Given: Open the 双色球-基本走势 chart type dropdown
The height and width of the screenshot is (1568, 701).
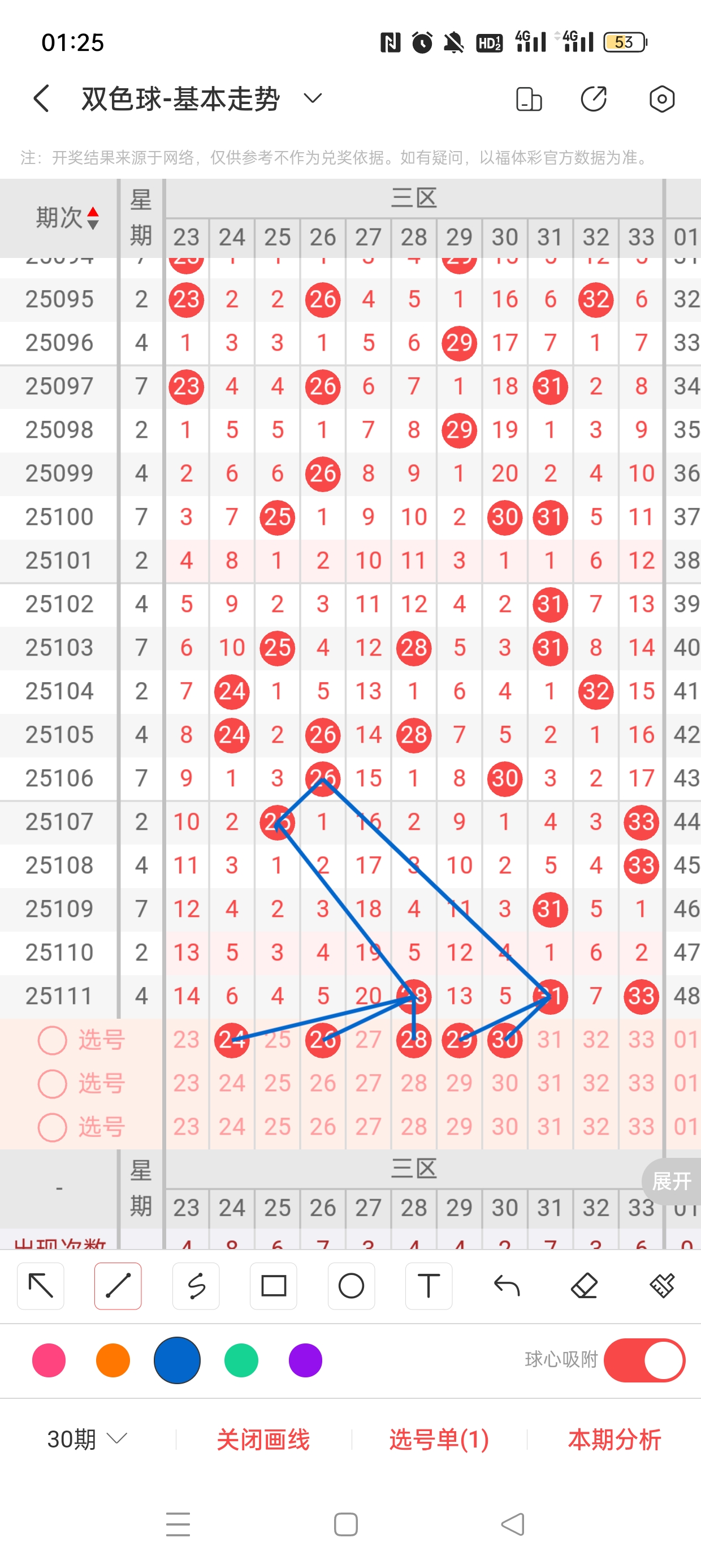Looking at the screenshot, I should tap(312, 98).
